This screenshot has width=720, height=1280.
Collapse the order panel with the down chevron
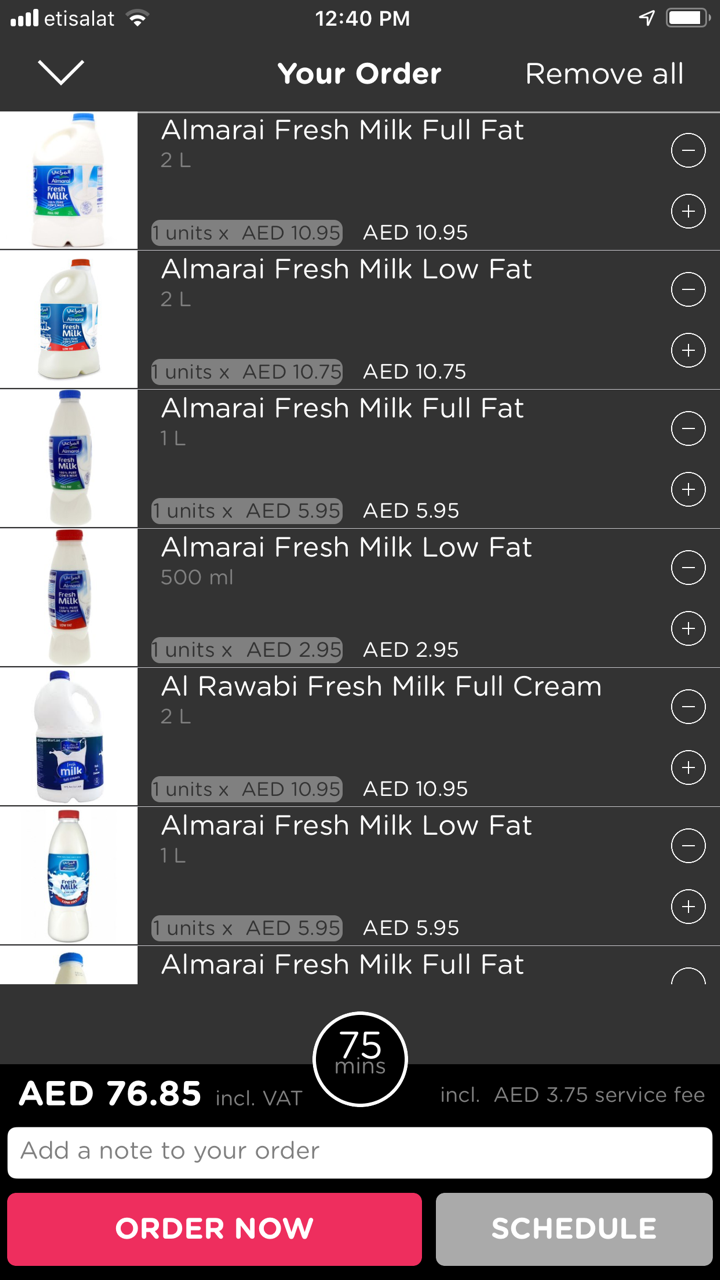tap(61, 72)
